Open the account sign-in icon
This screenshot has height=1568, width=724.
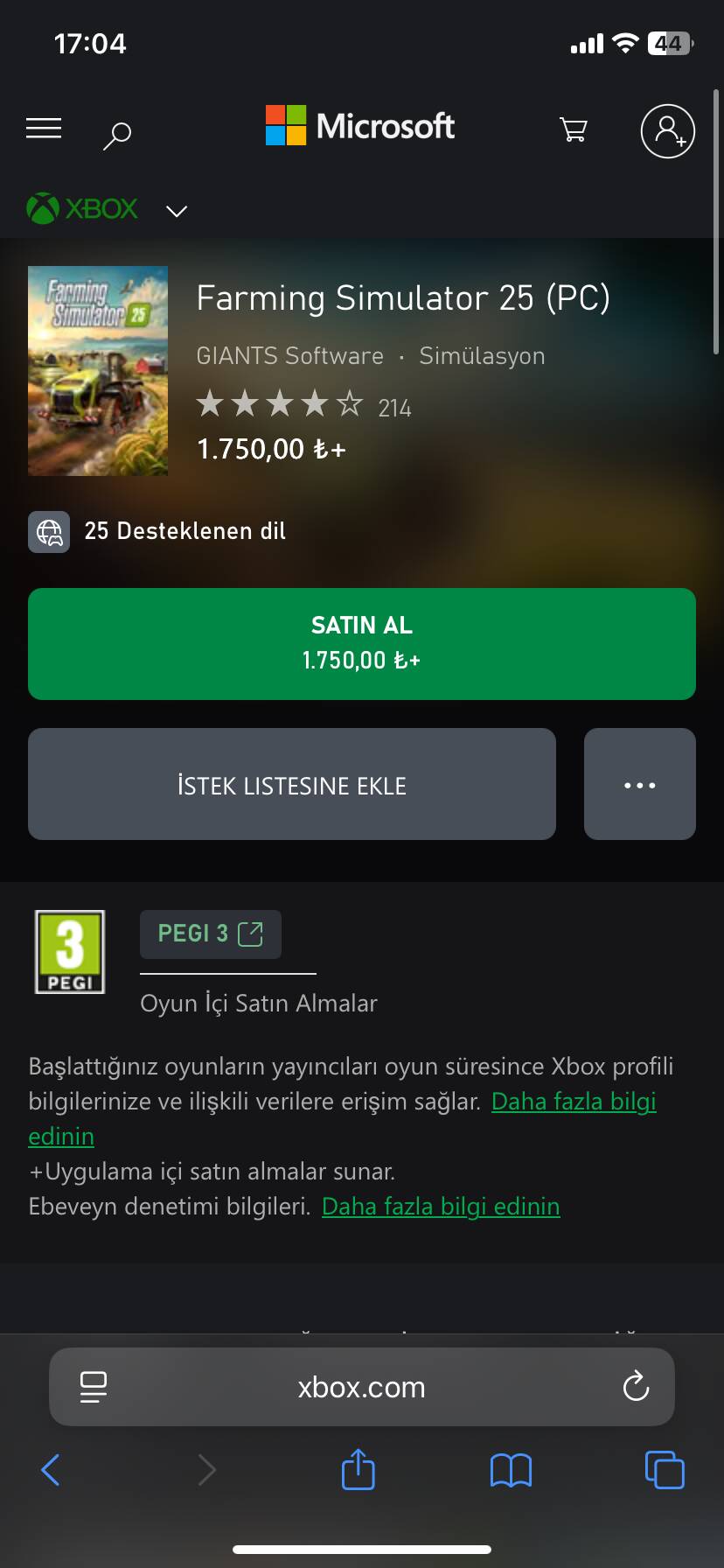668,131
